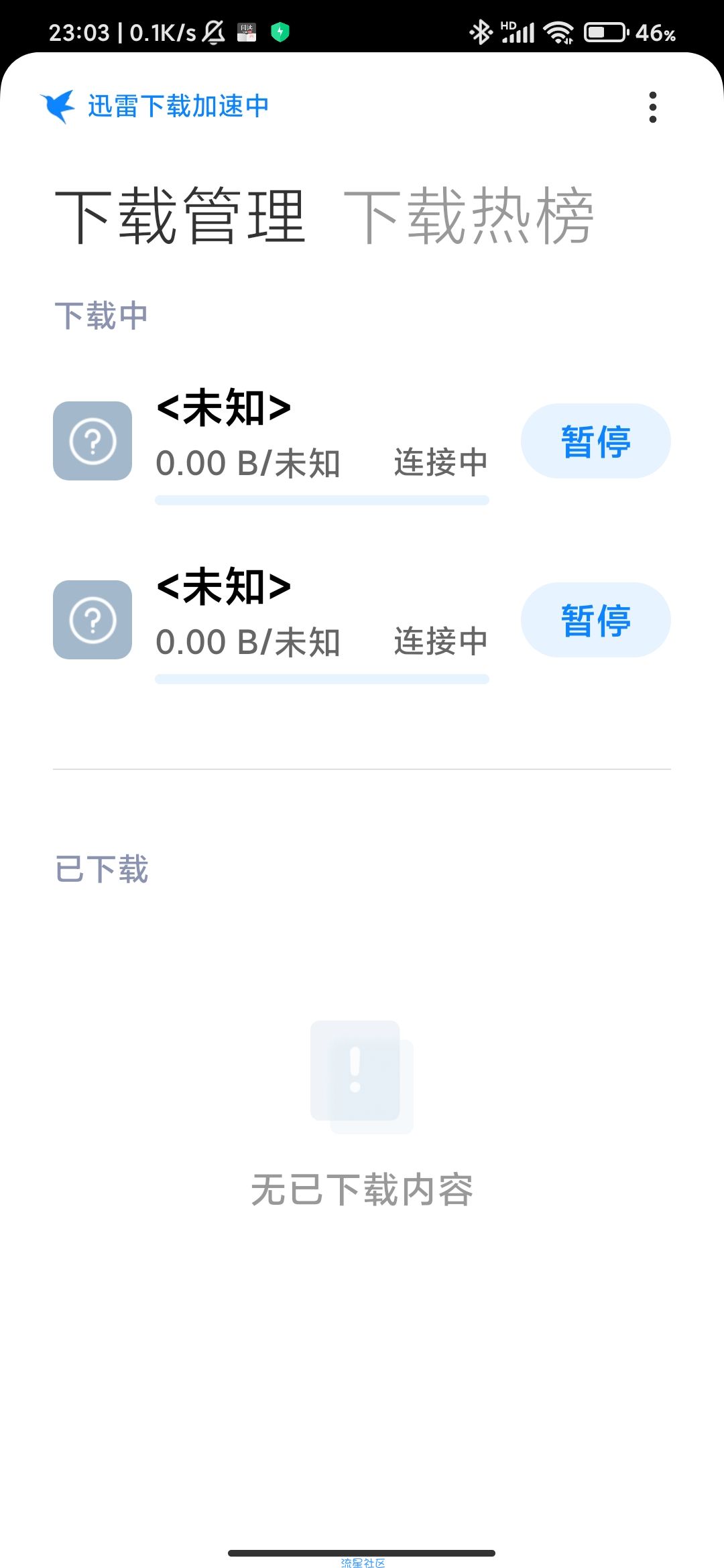Tap 暂停 on the second <未知> download
Viewport: 724px width, 1568px height.
595,620
